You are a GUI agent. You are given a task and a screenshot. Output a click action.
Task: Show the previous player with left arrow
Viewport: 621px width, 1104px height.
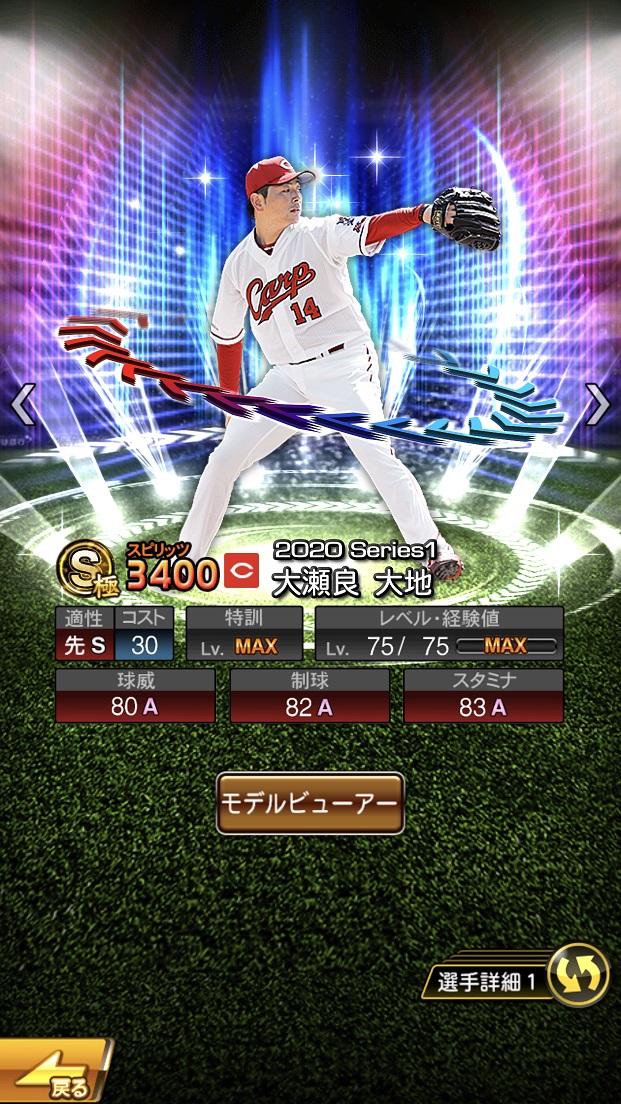22,405
